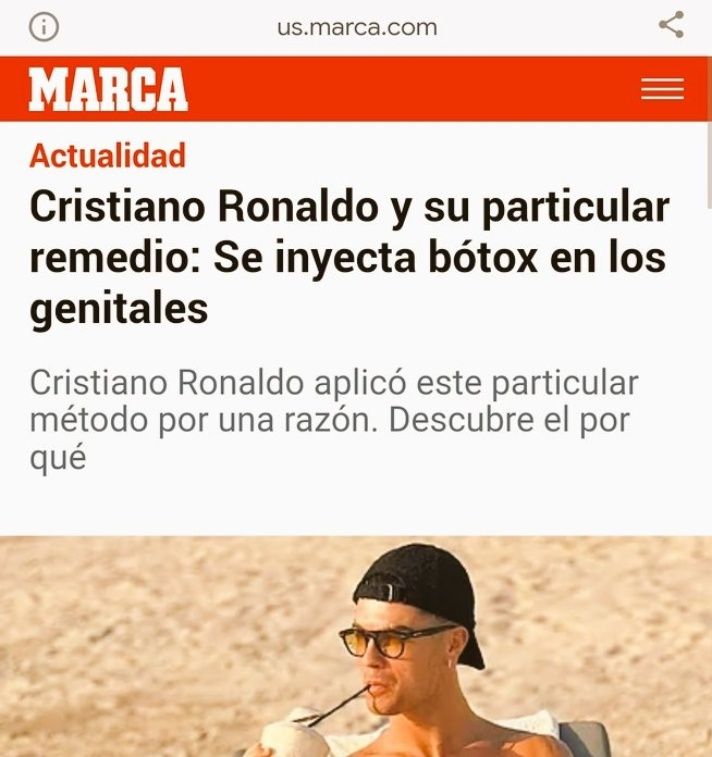
Task: Share this page
Action: point(671,25)
